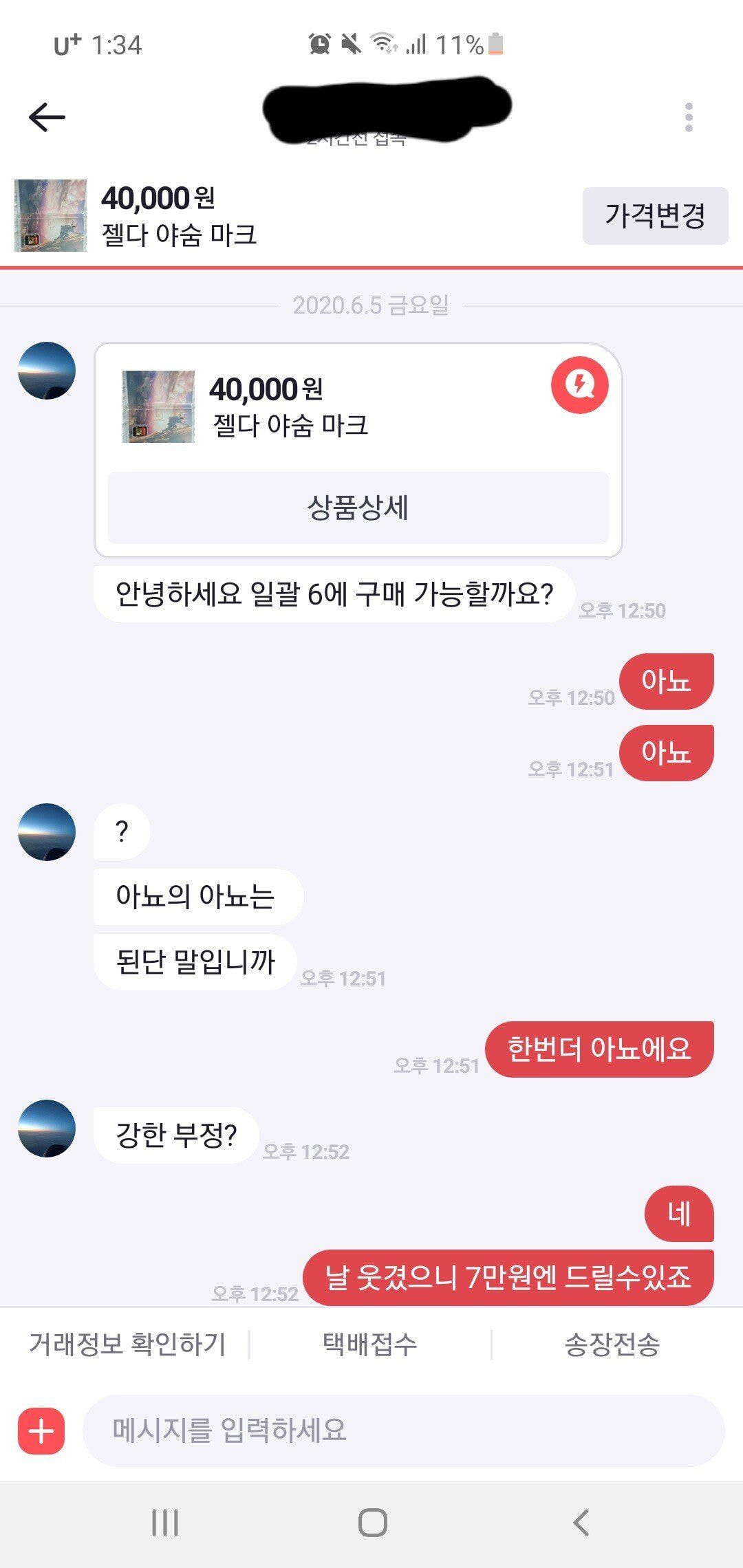Go to the system home screen
The image size is (743, 1568).
point(372,1522)
